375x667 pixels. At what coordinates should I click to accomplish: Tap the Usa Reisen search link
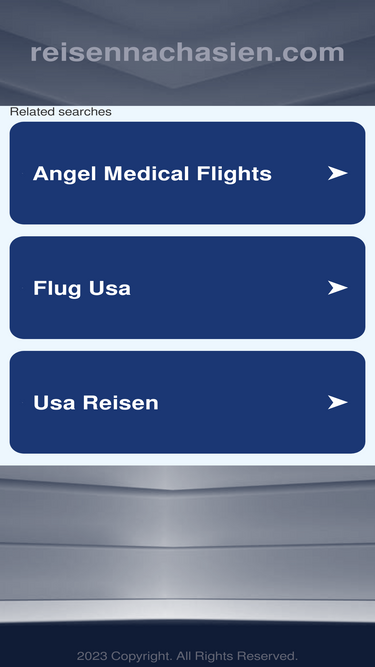pyautogui.click(x=187, y=402)
